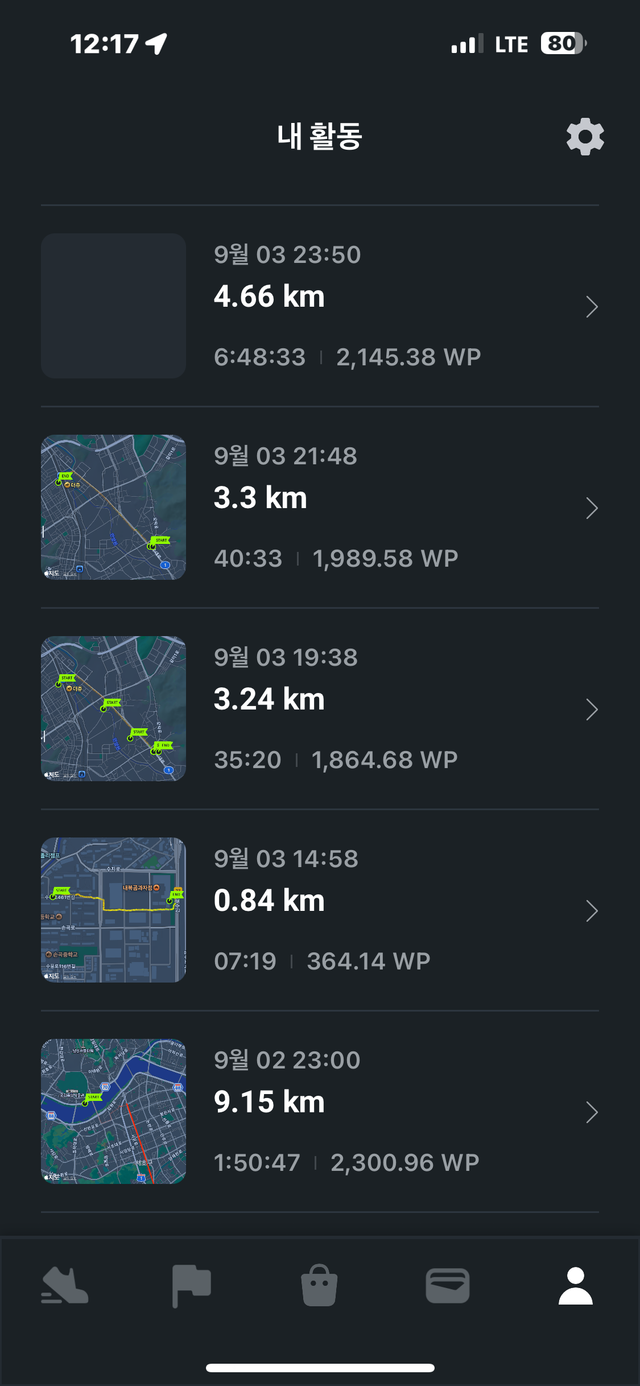View the 3.3 km activity details

320,507
